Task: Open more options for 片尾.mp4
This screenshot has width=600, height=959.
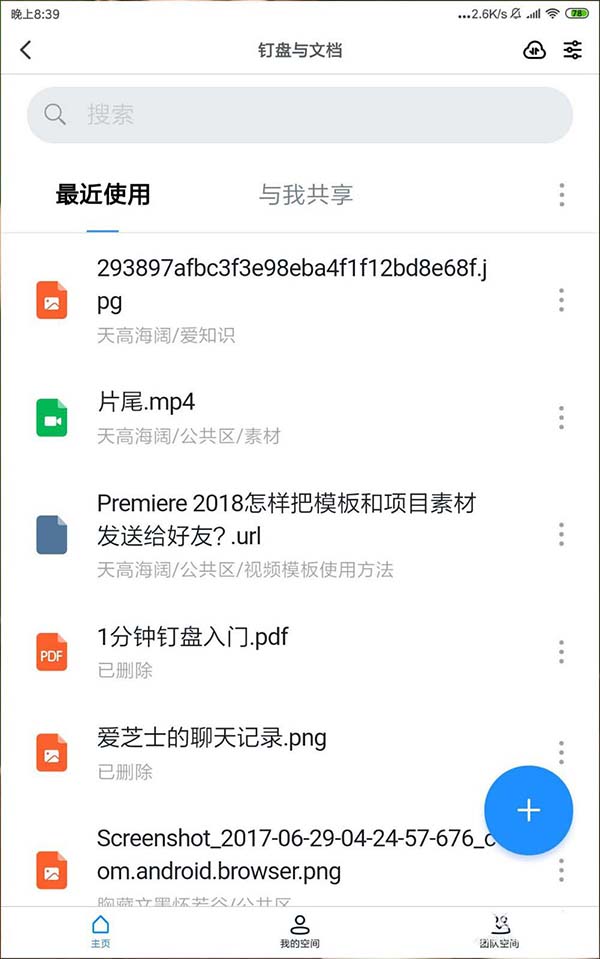Action: click(562, 418)
